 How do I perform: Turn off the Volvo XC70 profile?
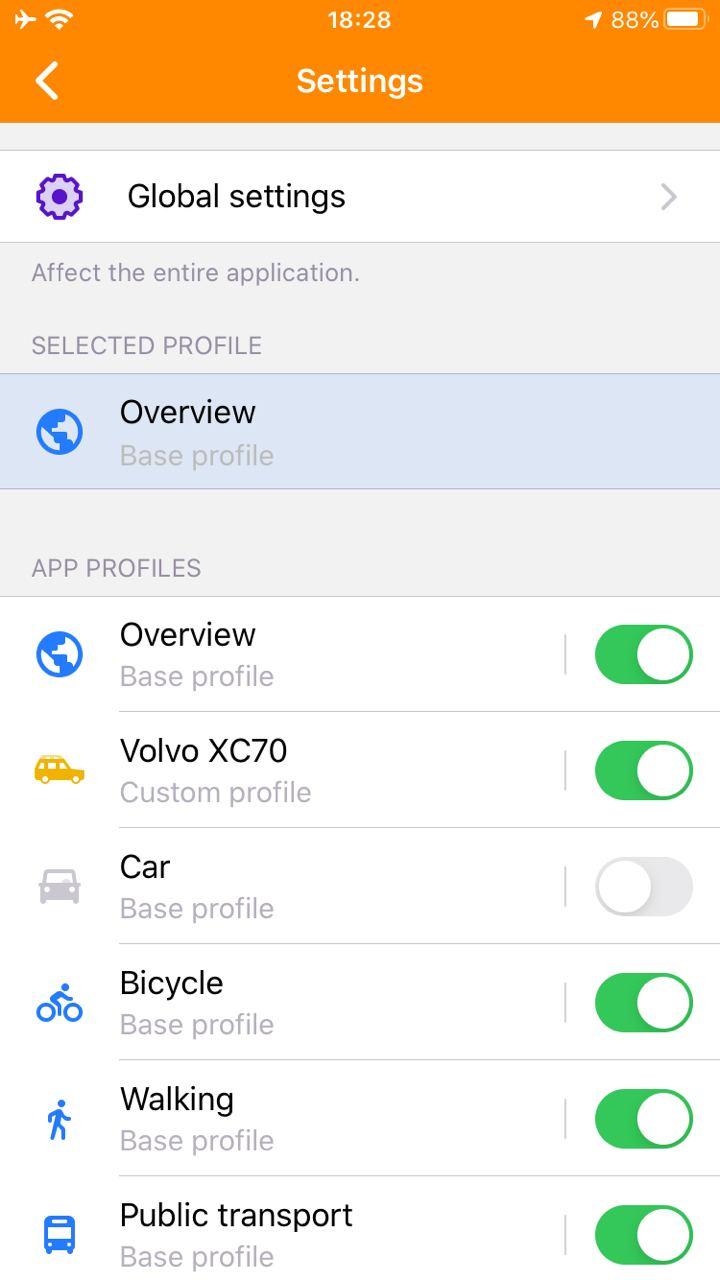(643, 771)
